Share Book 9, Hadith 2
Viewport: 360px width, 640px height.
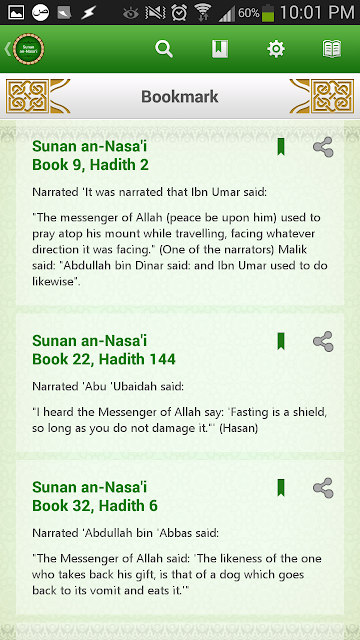(x=323, y=147)
